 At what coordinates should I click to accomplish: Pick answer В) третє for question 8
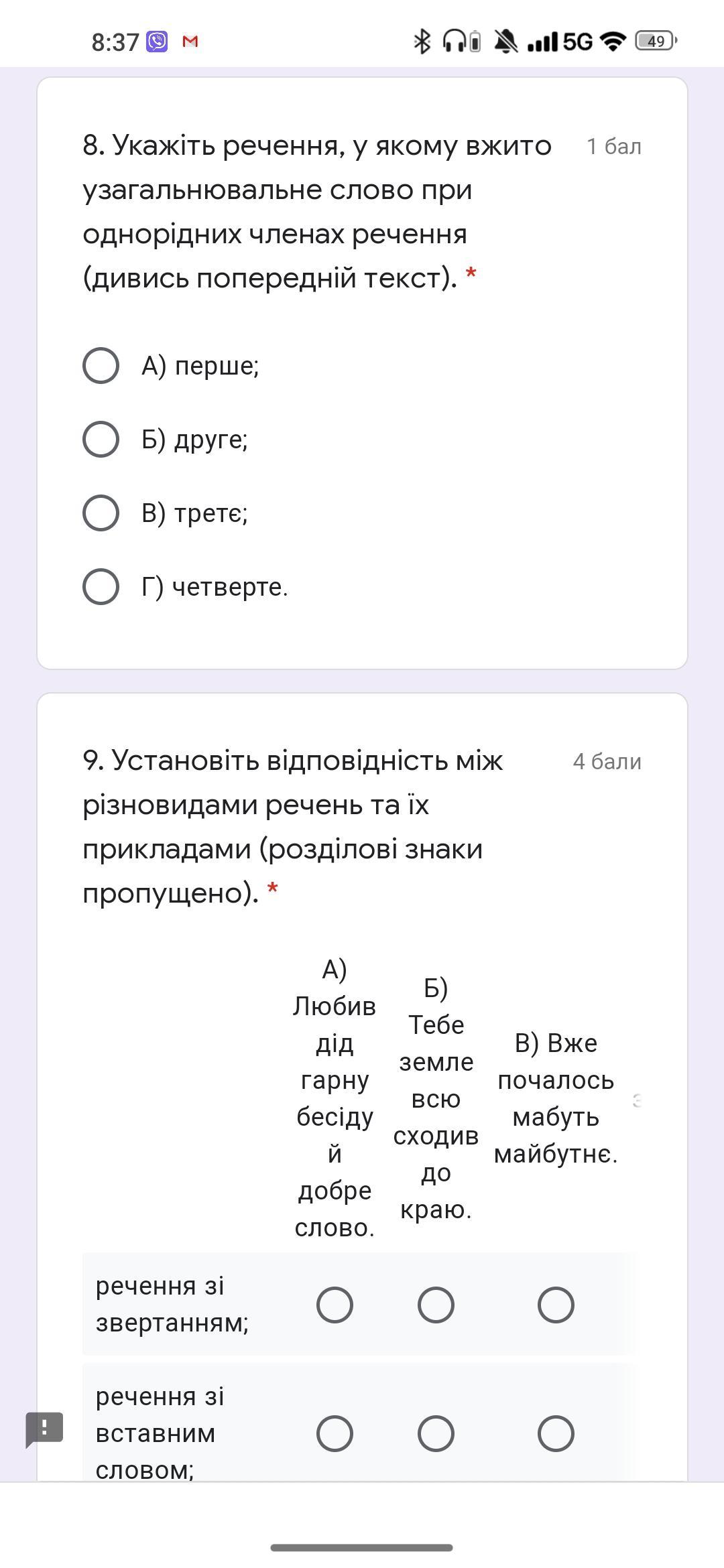pos(101,513)
